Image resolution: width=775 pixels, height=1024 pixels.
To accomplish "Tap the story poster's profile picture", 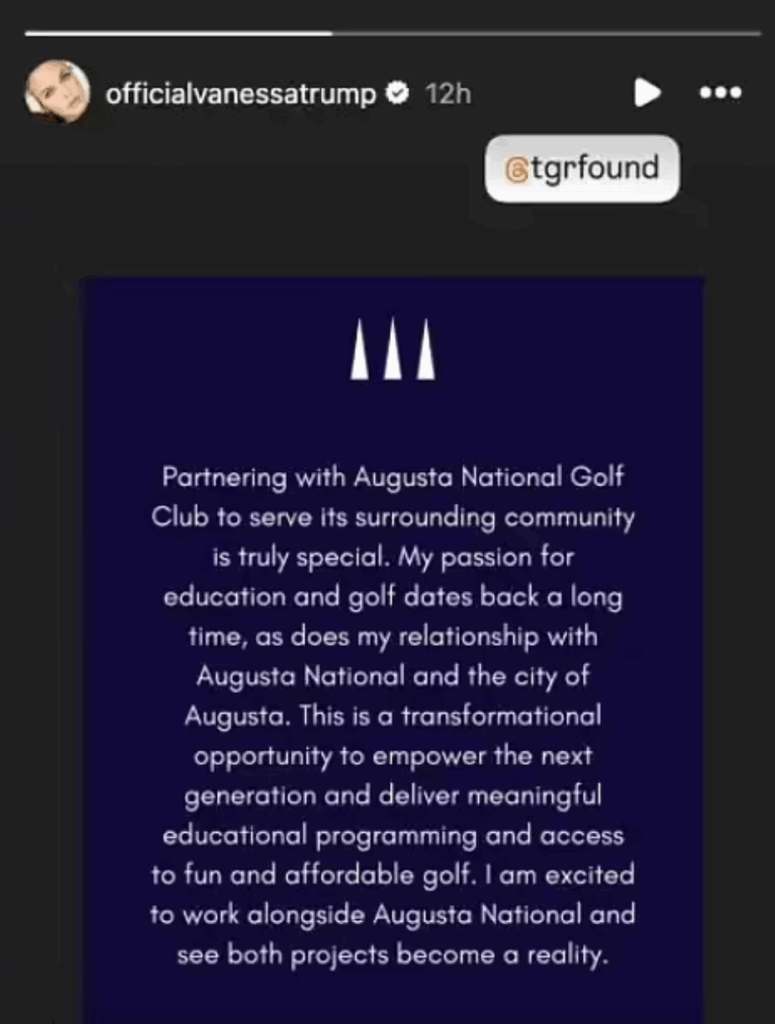I will 58,92.
